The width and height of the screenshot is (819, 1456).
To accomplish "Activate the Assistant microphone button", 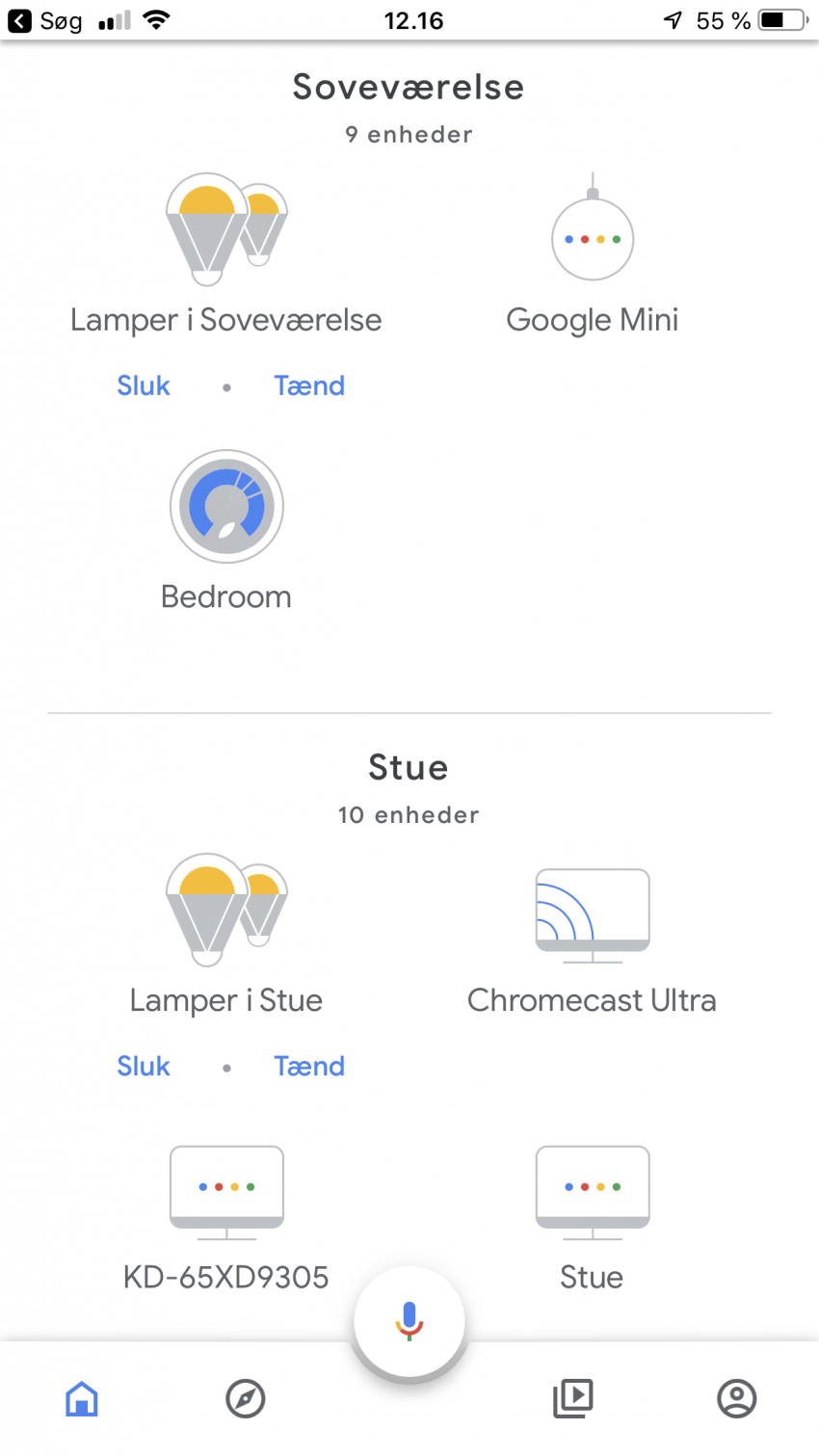I will pyautogui.click(x=409, y=1321).
